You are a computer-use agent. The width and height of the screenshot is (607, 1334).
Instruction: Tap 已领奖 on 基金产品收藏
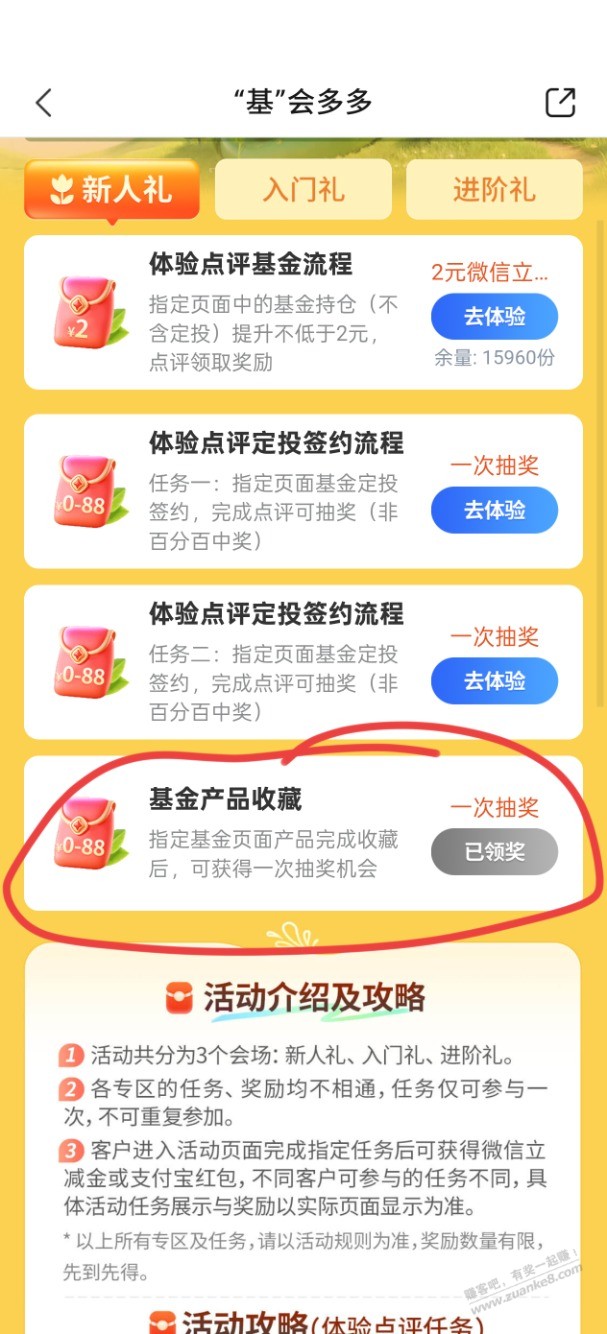[494, 852]
